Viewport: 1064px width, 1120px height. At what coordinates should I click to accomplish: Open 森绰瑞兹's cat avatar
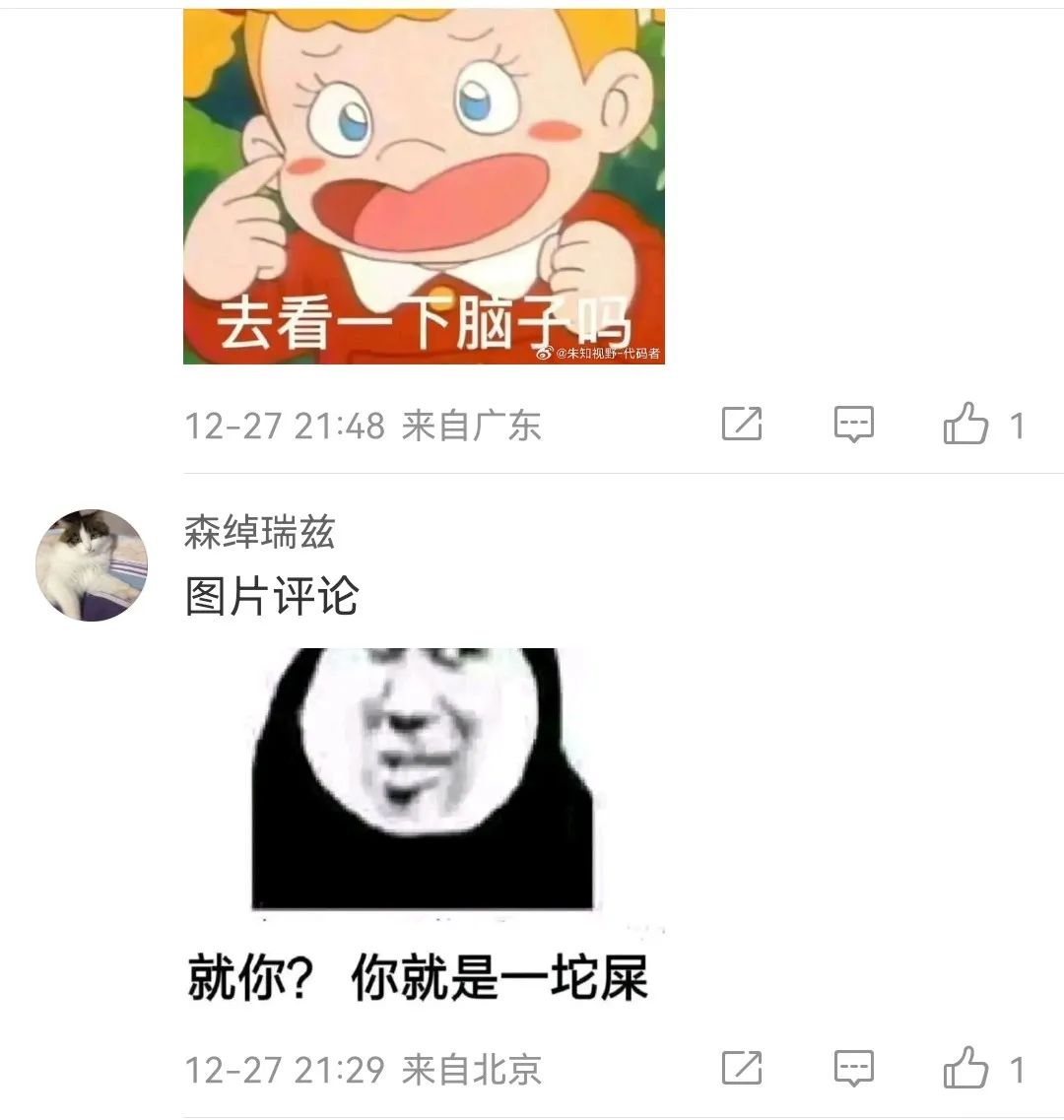pyautogui.click(x=92, y=565)
